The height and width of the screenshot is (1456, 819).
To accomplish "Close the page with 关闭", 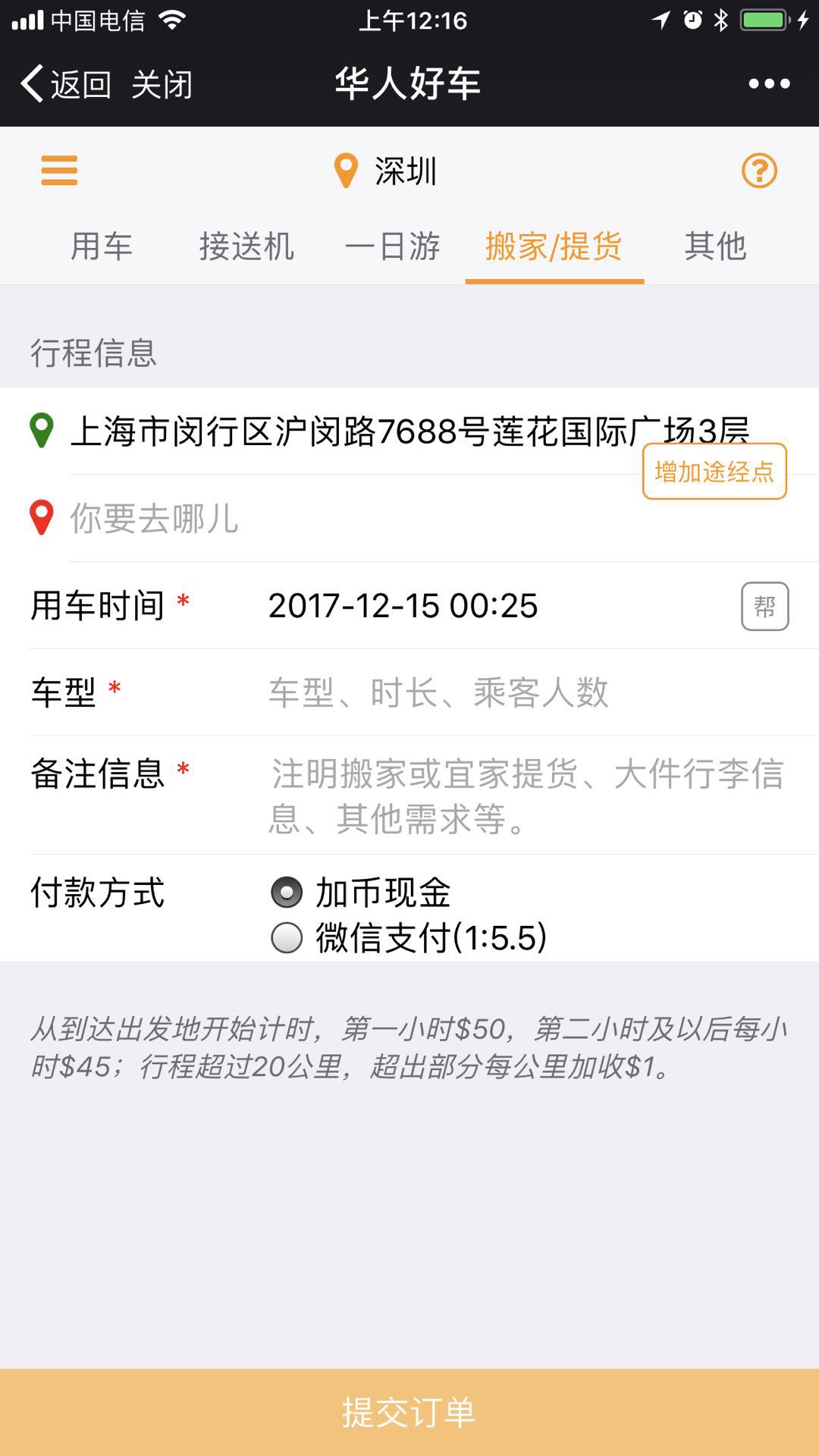I will point(162,83).
